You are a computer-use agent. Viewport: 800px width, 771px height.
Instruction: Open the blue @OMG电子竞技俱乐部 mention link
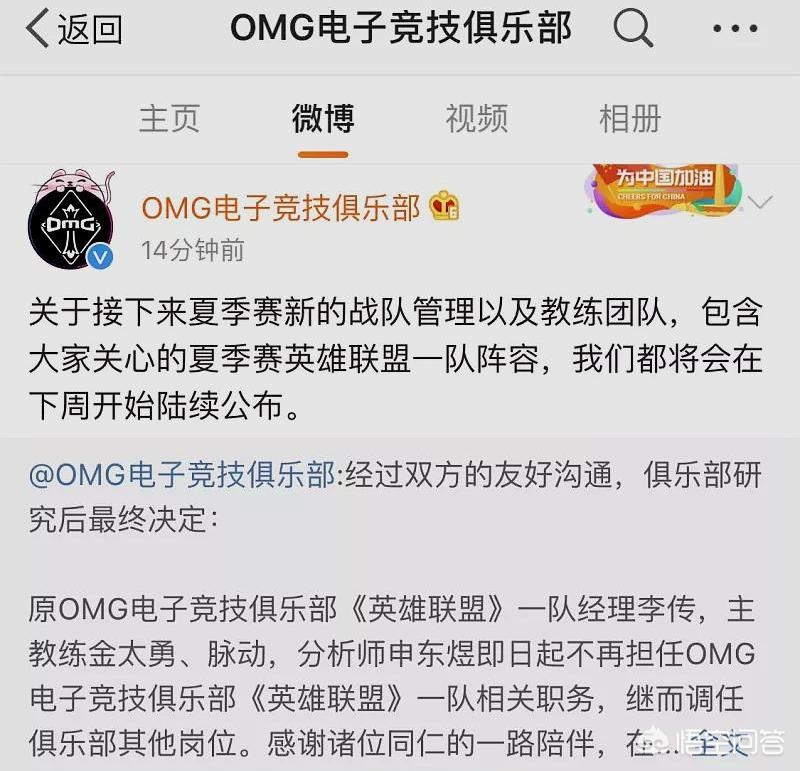(x=182, y=475)
